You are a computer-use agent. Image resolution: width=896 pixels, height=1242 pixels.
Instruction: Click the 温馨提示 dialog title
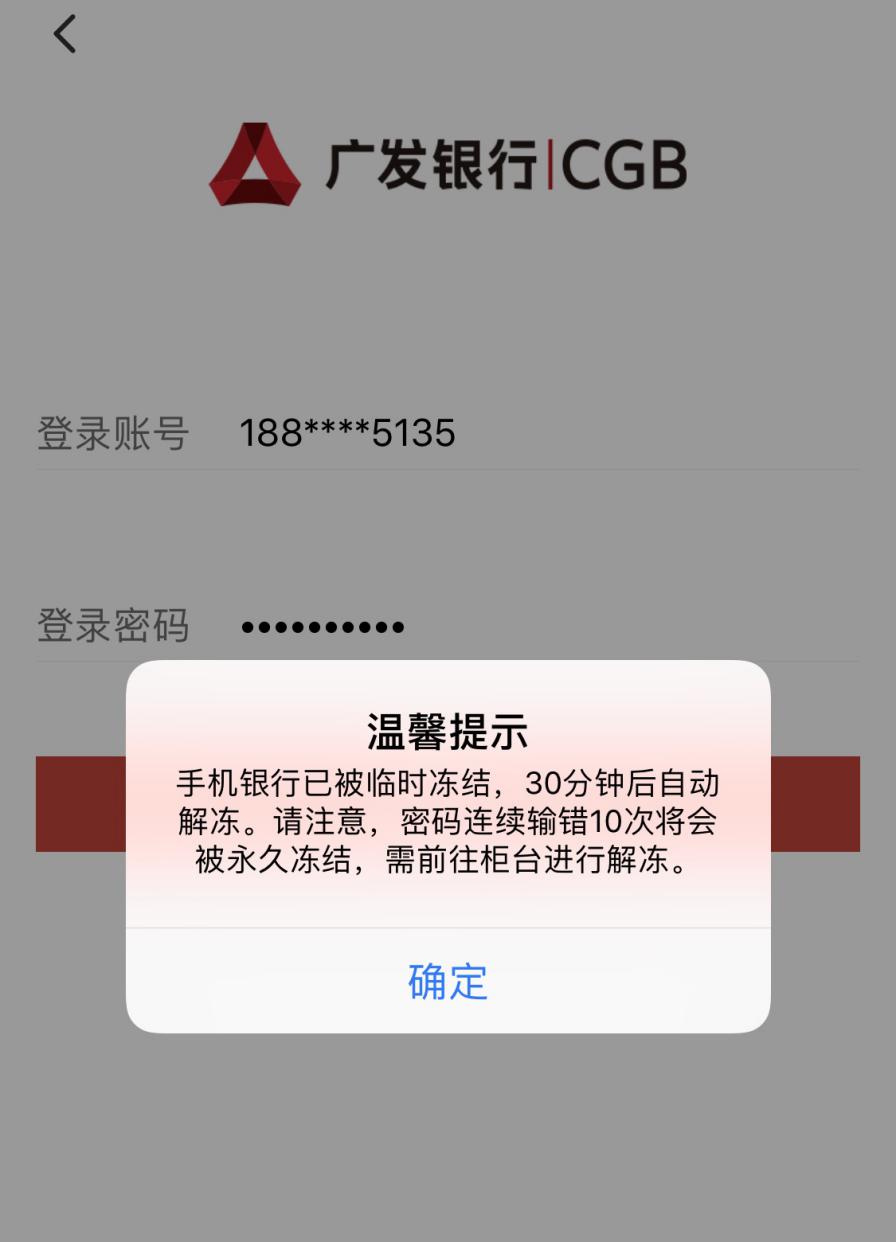pos(447,732)
